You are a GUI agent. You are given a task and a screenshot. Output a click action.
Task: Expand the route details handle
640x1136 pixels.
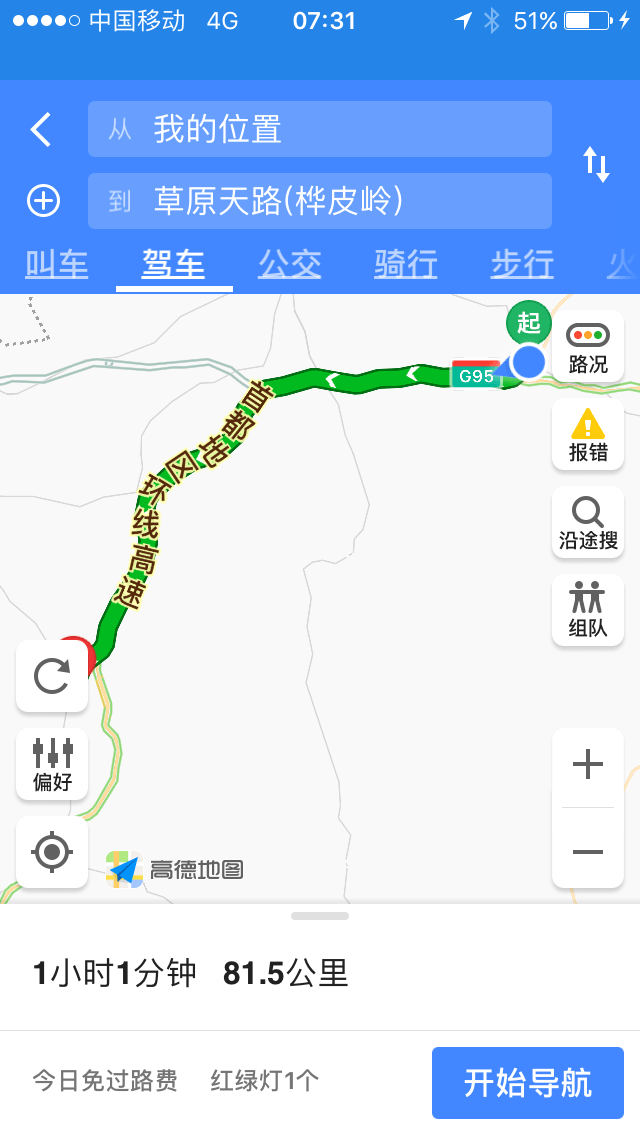click(x=320, y=916)
